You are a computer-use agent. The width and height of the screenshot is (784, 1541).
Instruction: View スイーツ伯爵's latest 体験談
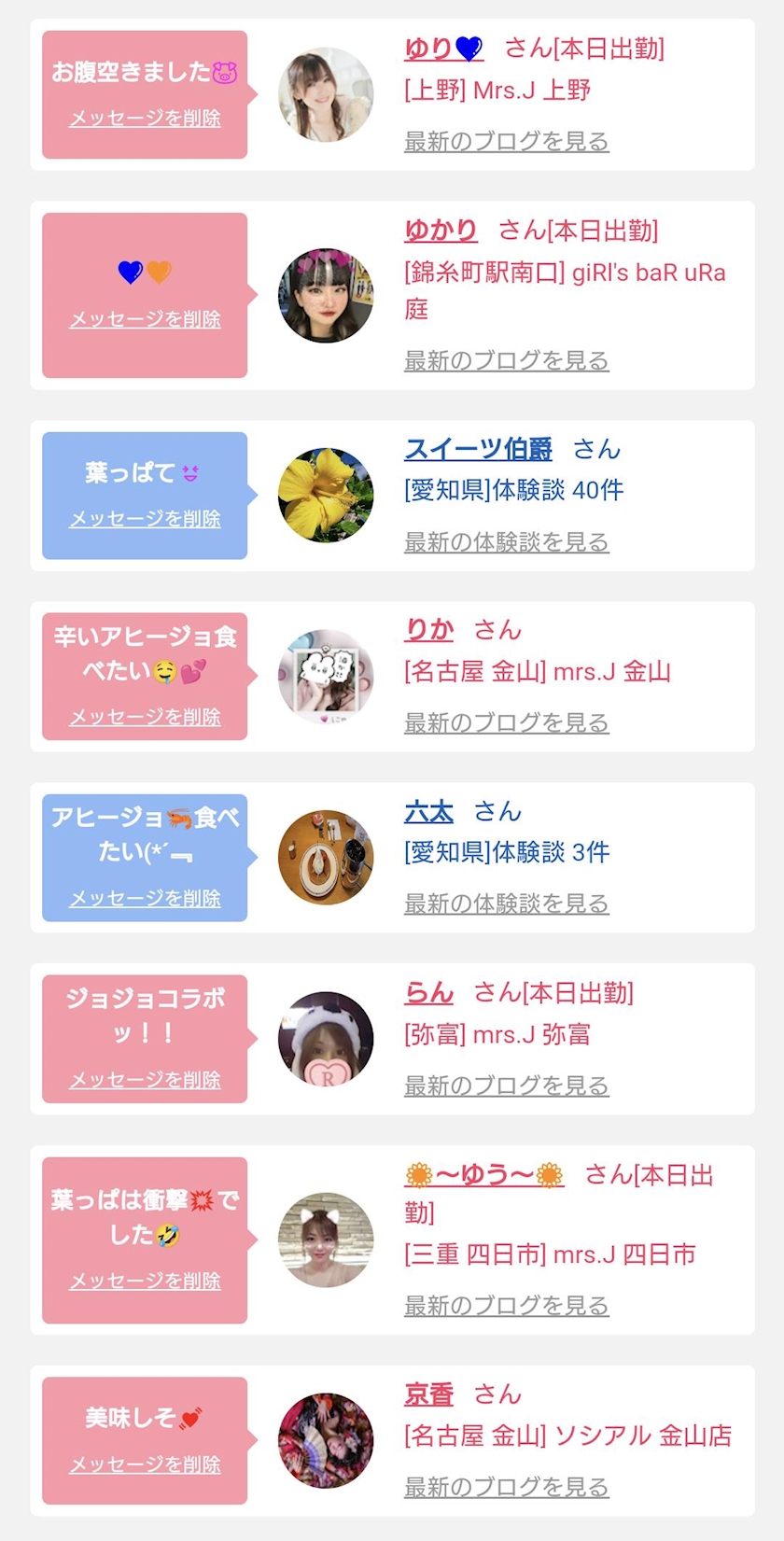pos(506,542)
